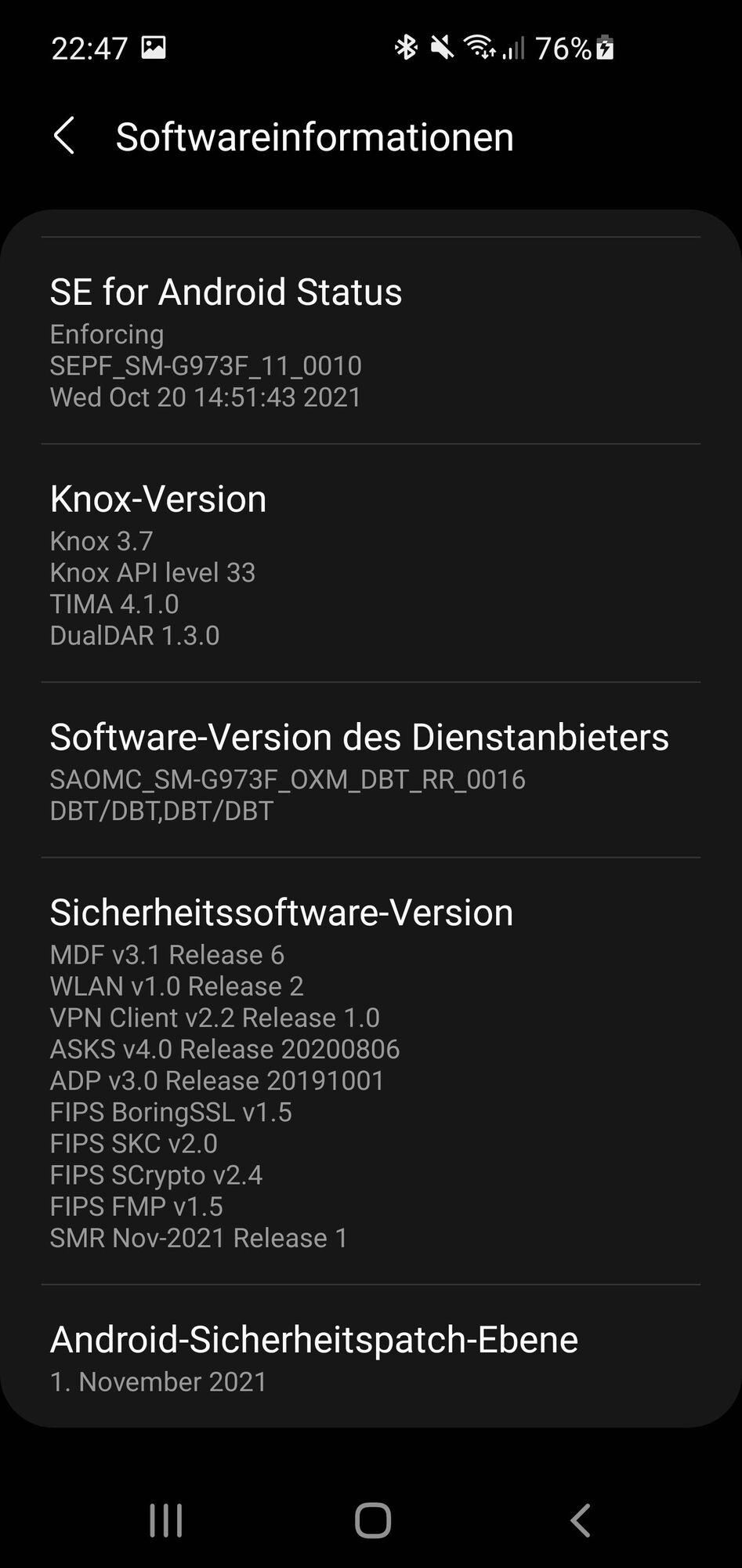Go back from Softwareinformationen
The height and width of the screenshot is (1568, 742).
tap(64, 136)
